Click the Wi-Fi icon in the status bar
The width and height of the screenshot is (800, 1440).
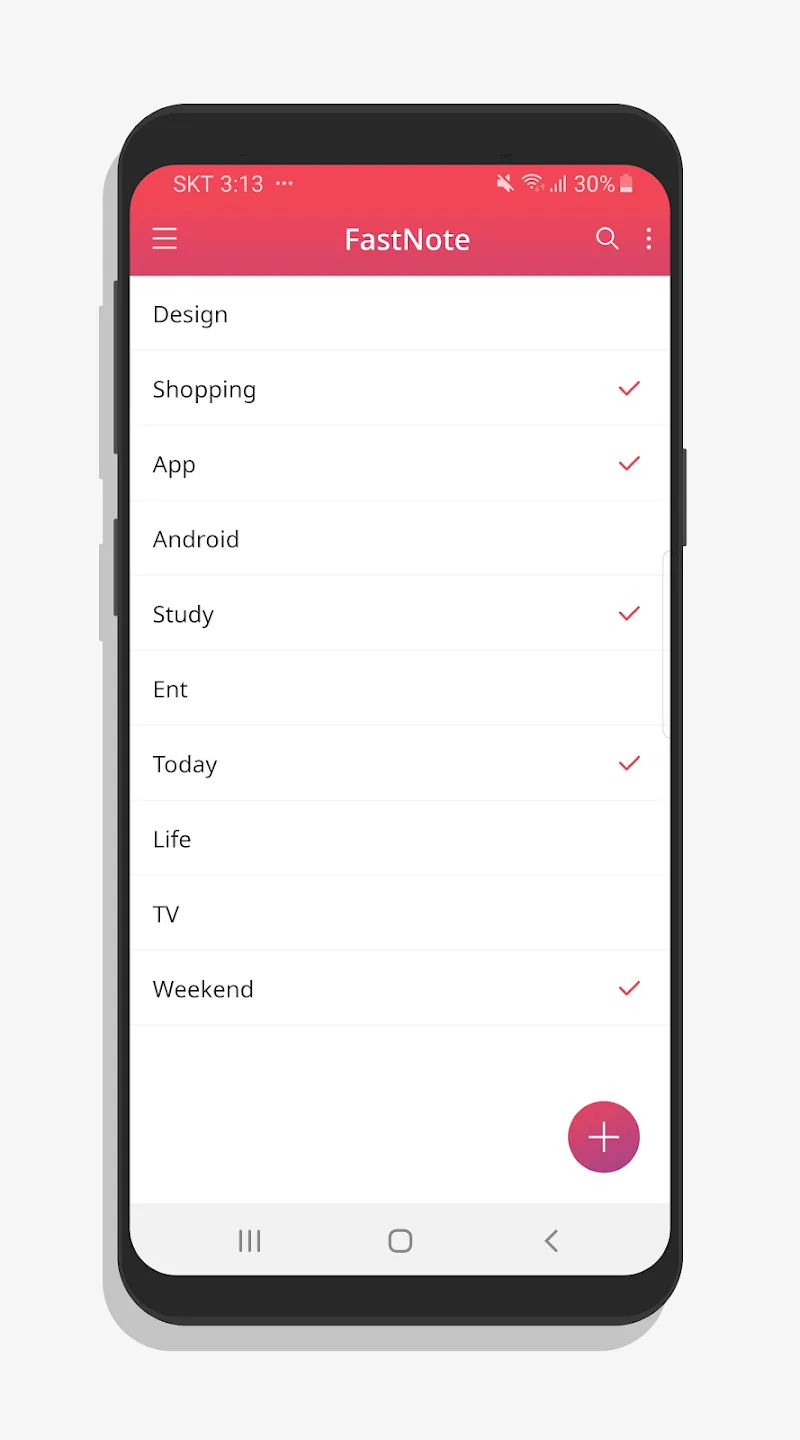(x=533, y=183)
